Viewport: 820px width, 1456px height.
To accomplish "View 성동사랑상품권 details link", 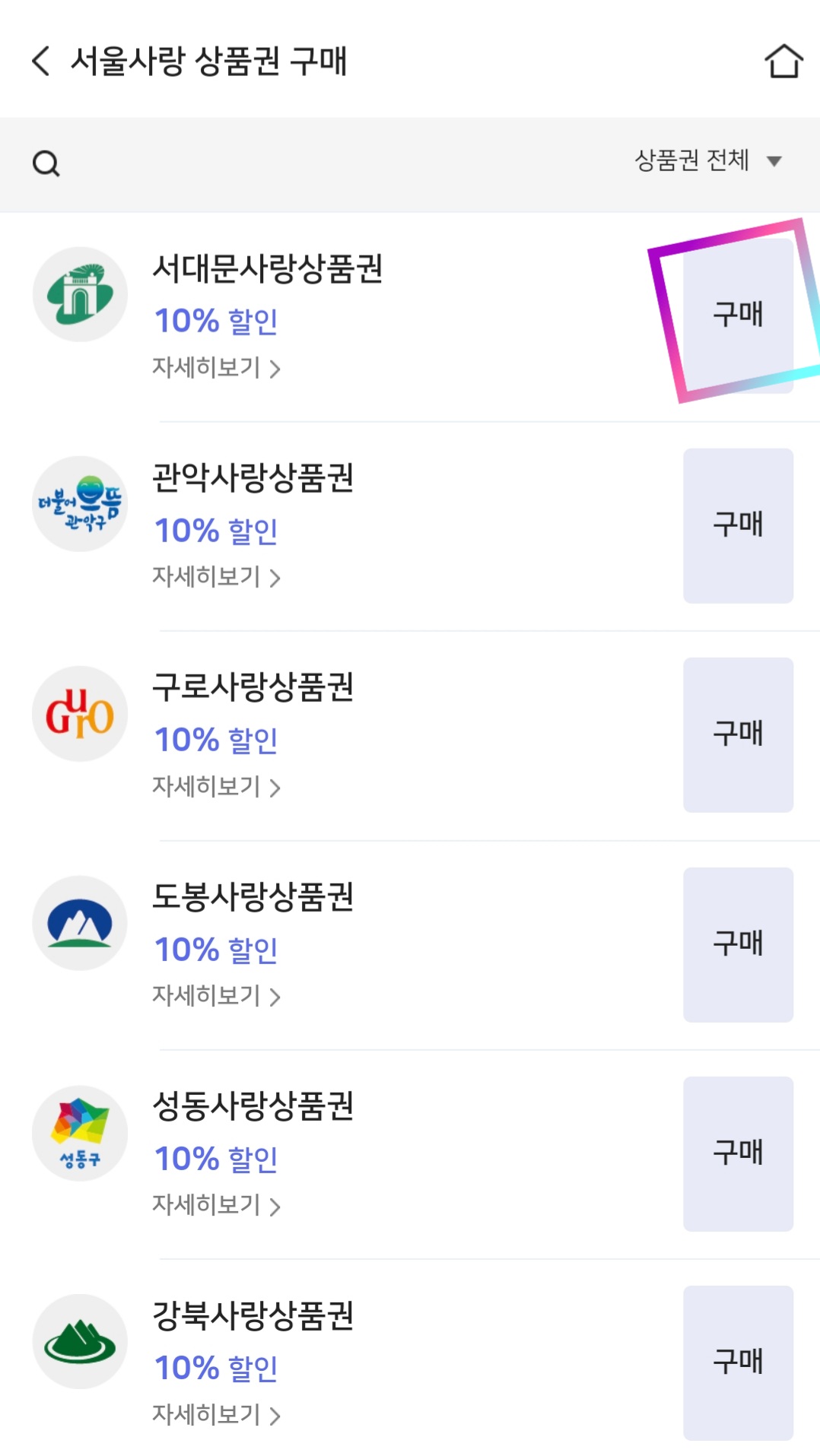I will 216,1205.
